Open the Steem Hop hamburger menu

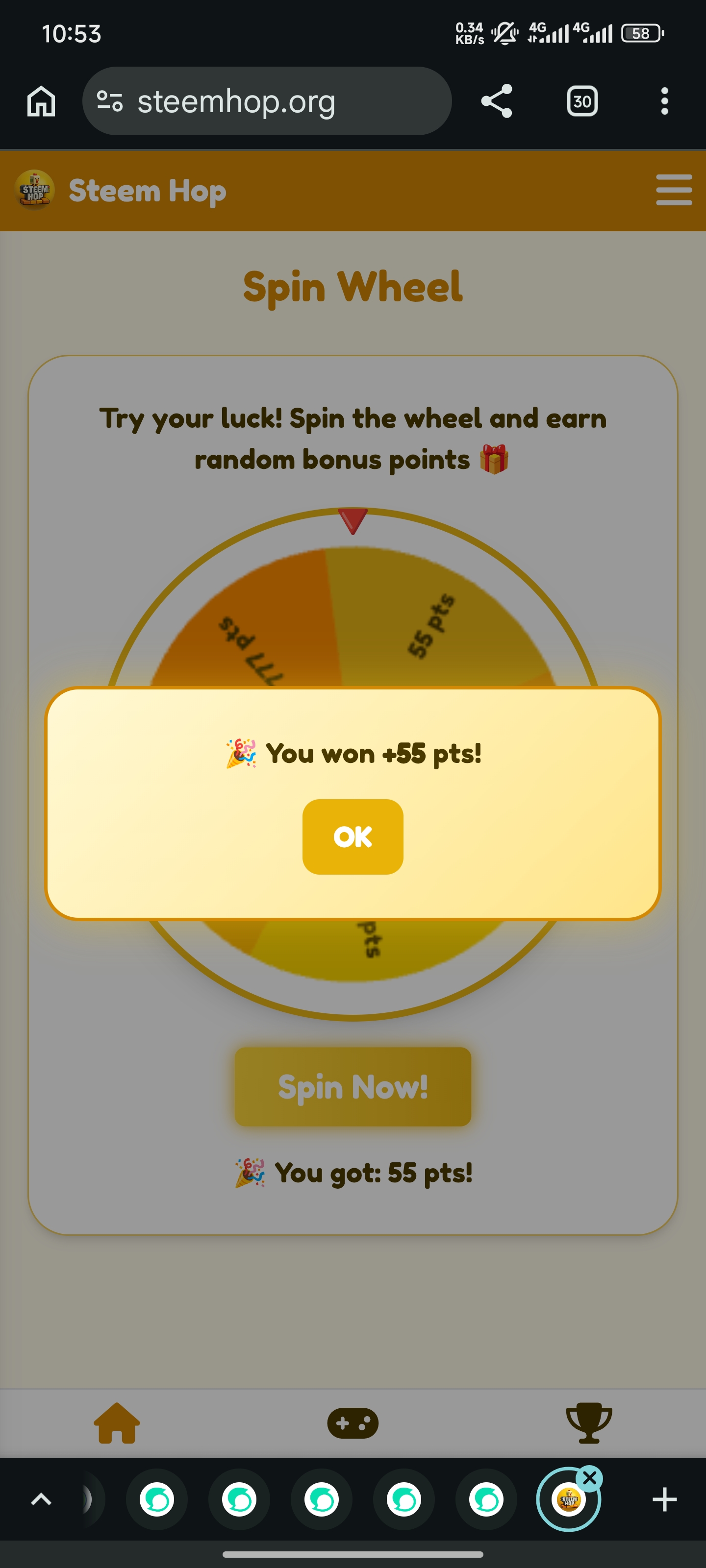[674, 190]
